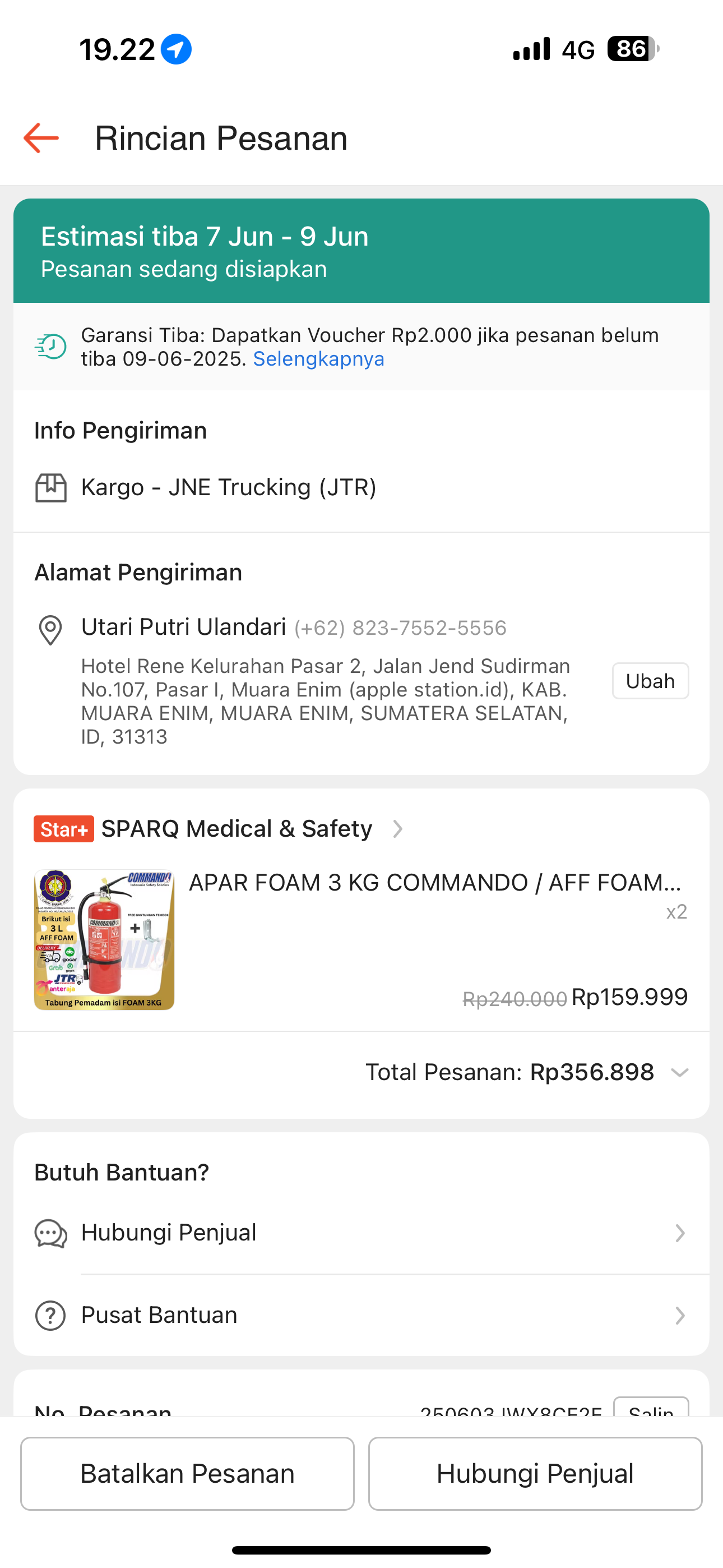This screenshot has height=1568, width=723.
Task: Tap Batalkan Pesanan button
Action: pyautogui.click(x=187, y=1474)
